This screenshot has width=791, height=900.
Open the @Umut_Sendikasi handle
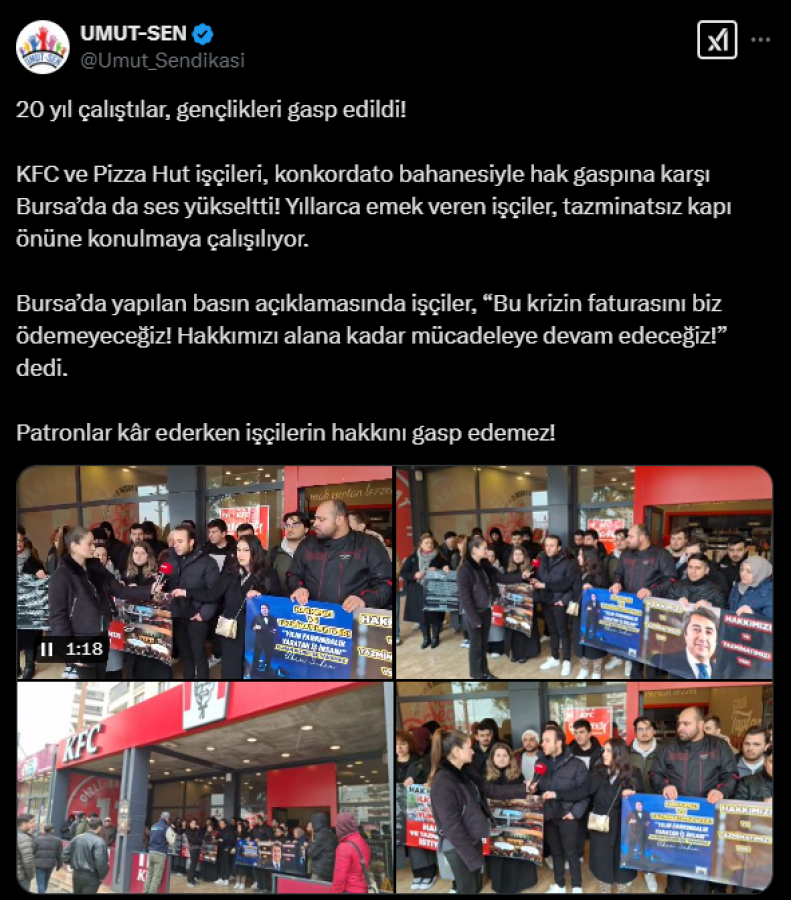pos(161,60)
